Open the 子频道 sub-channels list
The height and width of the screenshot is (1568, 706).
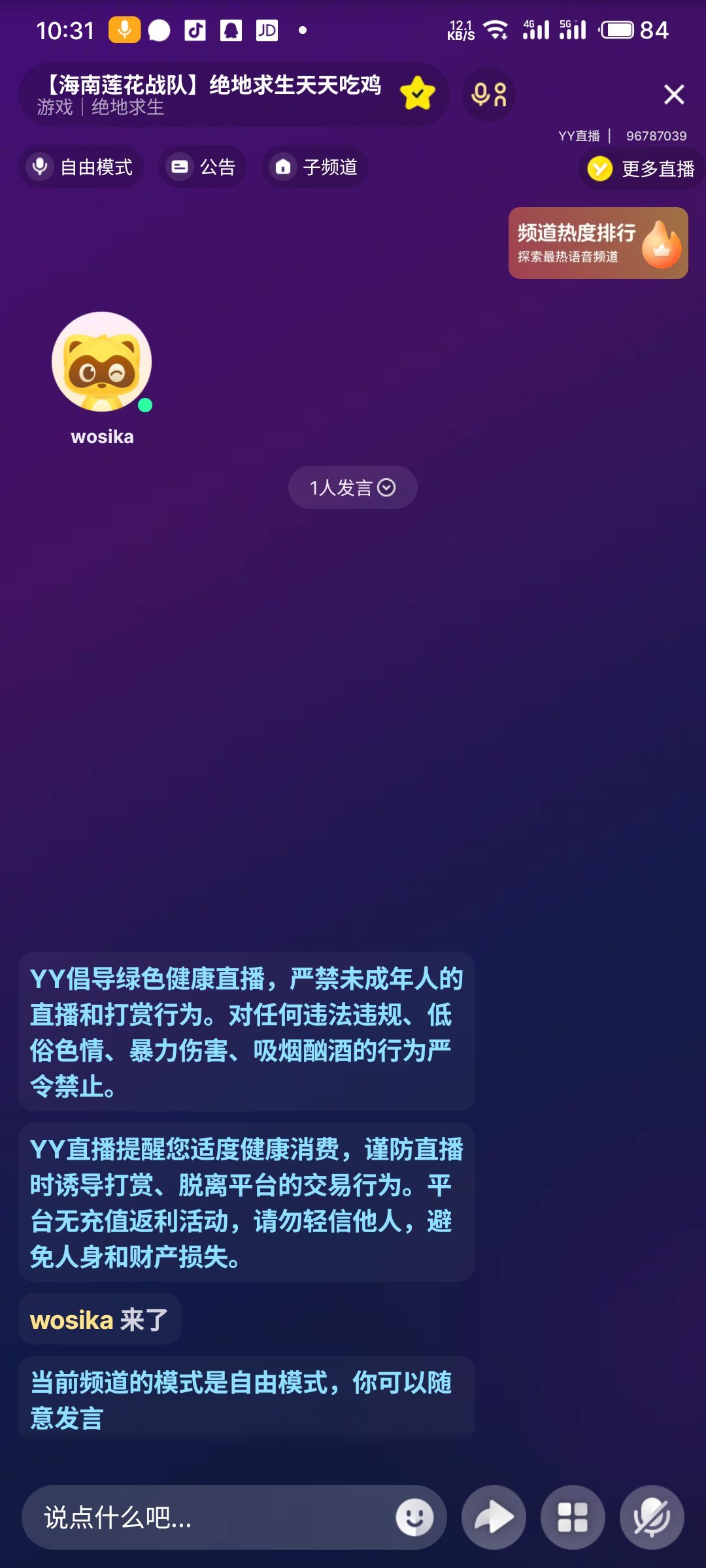[x=315, y=167]
